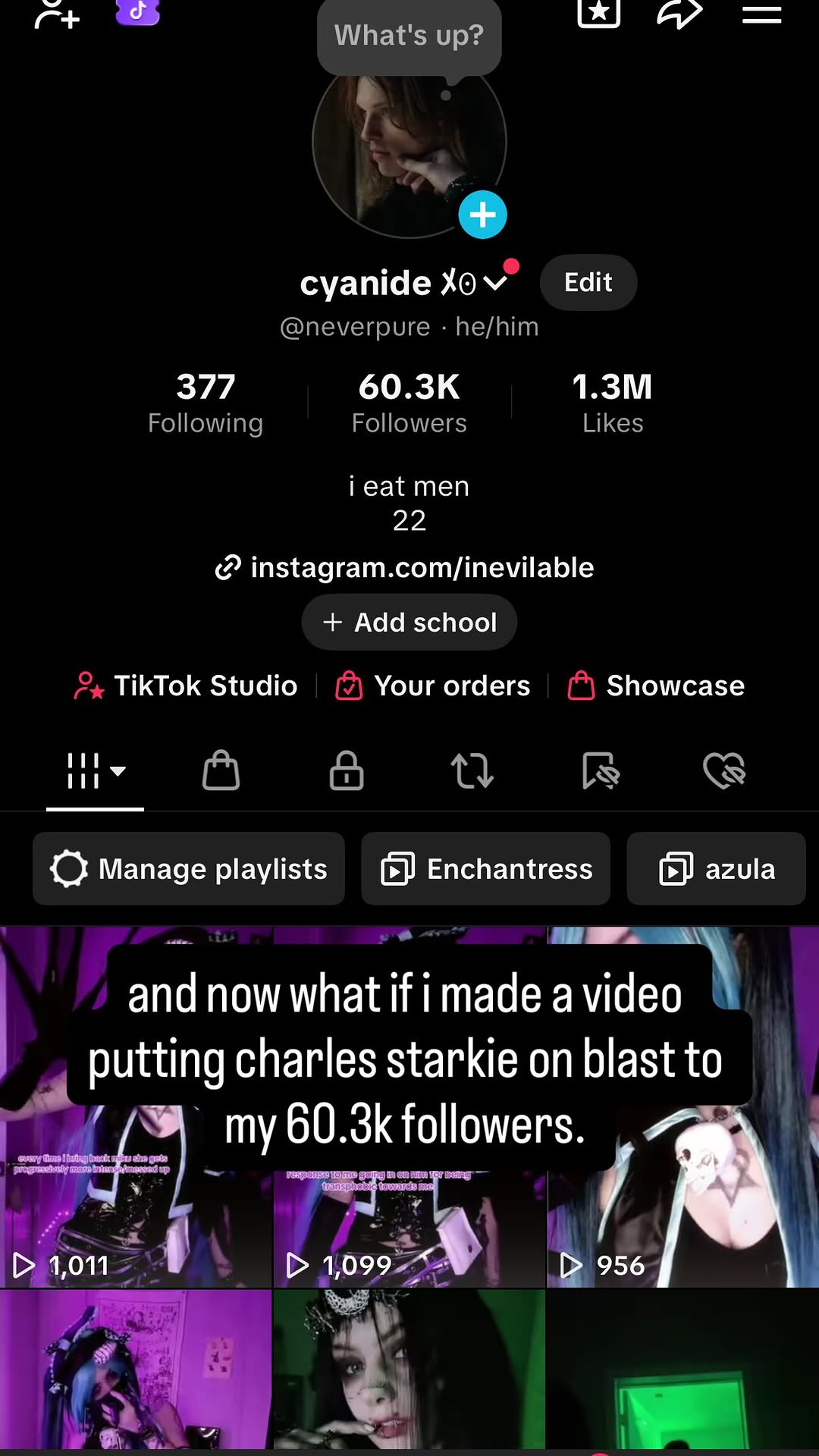View the 60.3K Followers list
819x1456 pixels.
click(409, 403)
